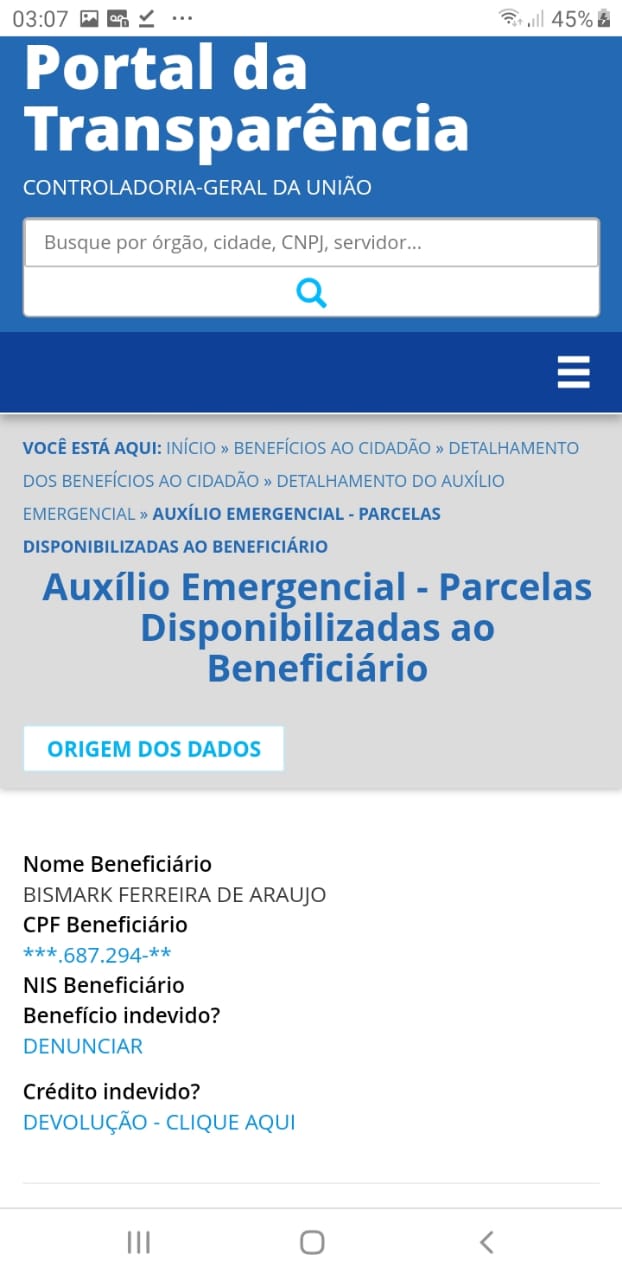Tap the magnifying glass search button

coord(311,293)
